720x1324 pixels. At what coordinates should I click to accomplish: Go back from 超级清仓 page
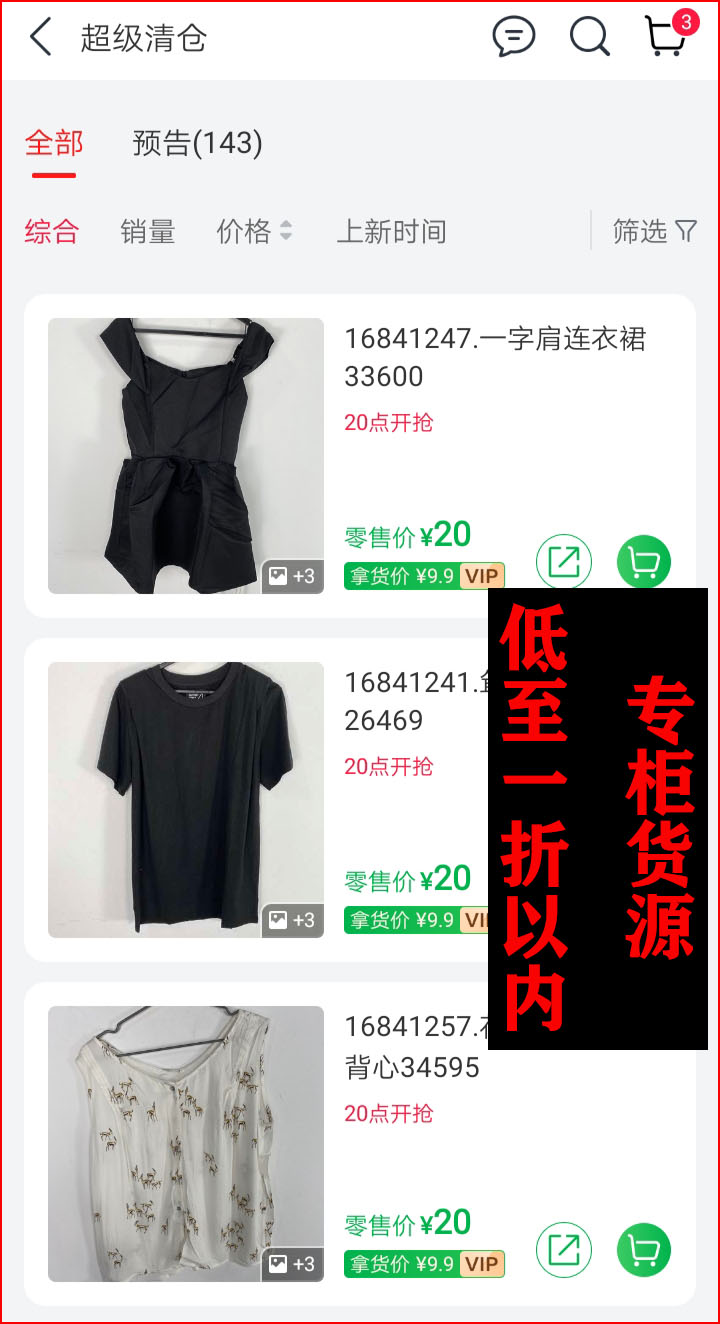click(40, 38)
